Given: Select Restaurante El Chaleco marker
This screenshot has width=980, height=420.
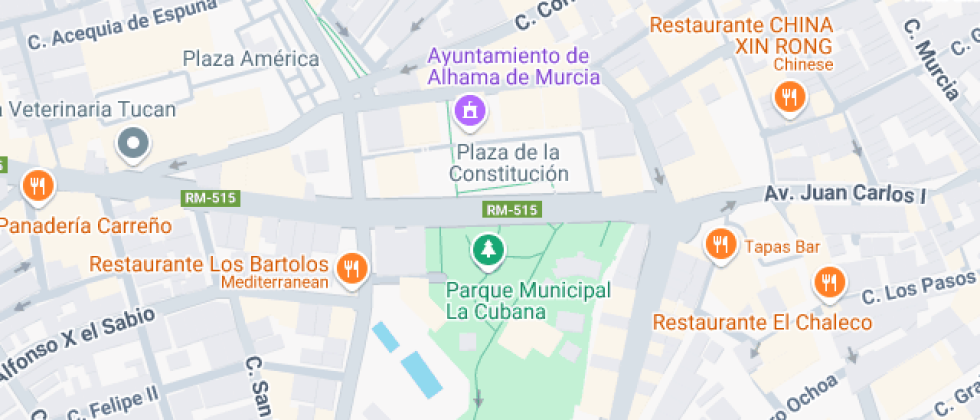Looking at the screenshot, I should (x=828, y=284).
